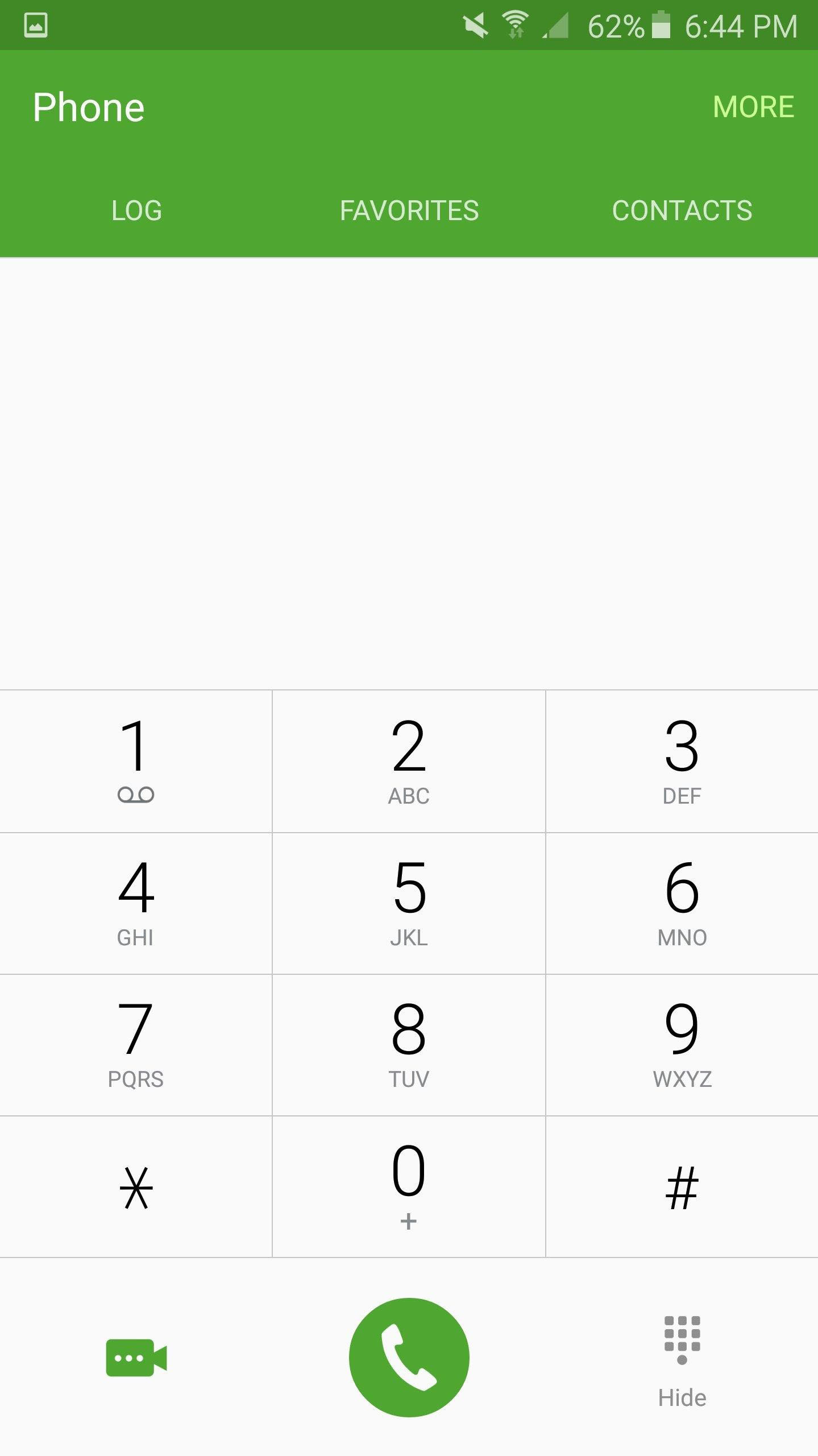This screenshot has width=818, height=1456.
Task: Switch to the LOG tab
Action: [x=136, y=210]
